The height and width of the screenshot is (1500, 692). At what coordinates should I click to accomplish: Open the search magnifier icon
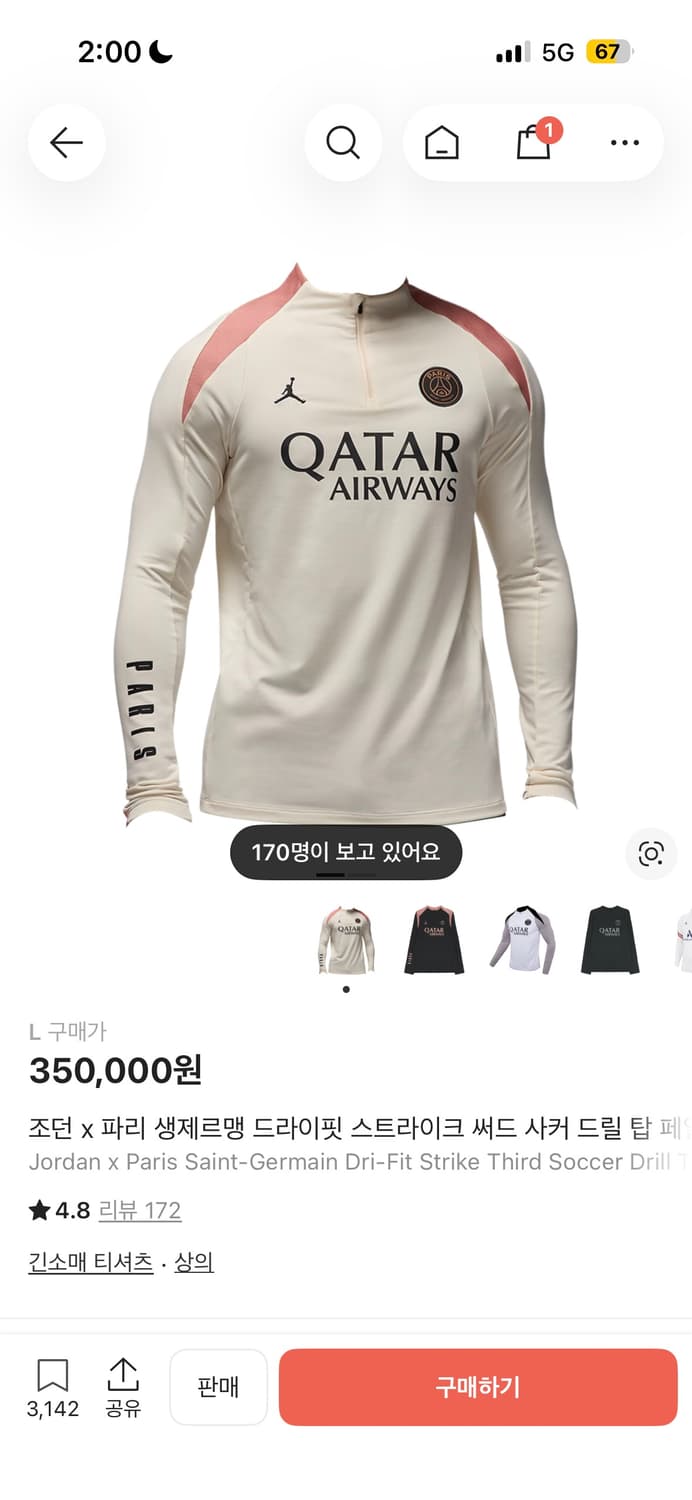(x=343, y=143)
